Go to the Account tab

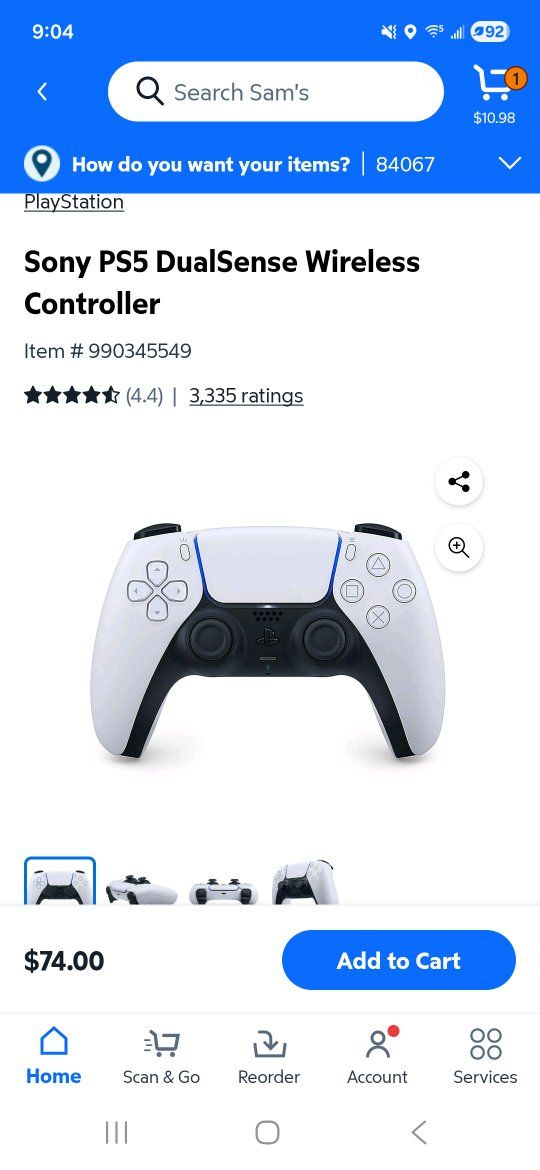pyautogui.click(x=377, y=1056)
